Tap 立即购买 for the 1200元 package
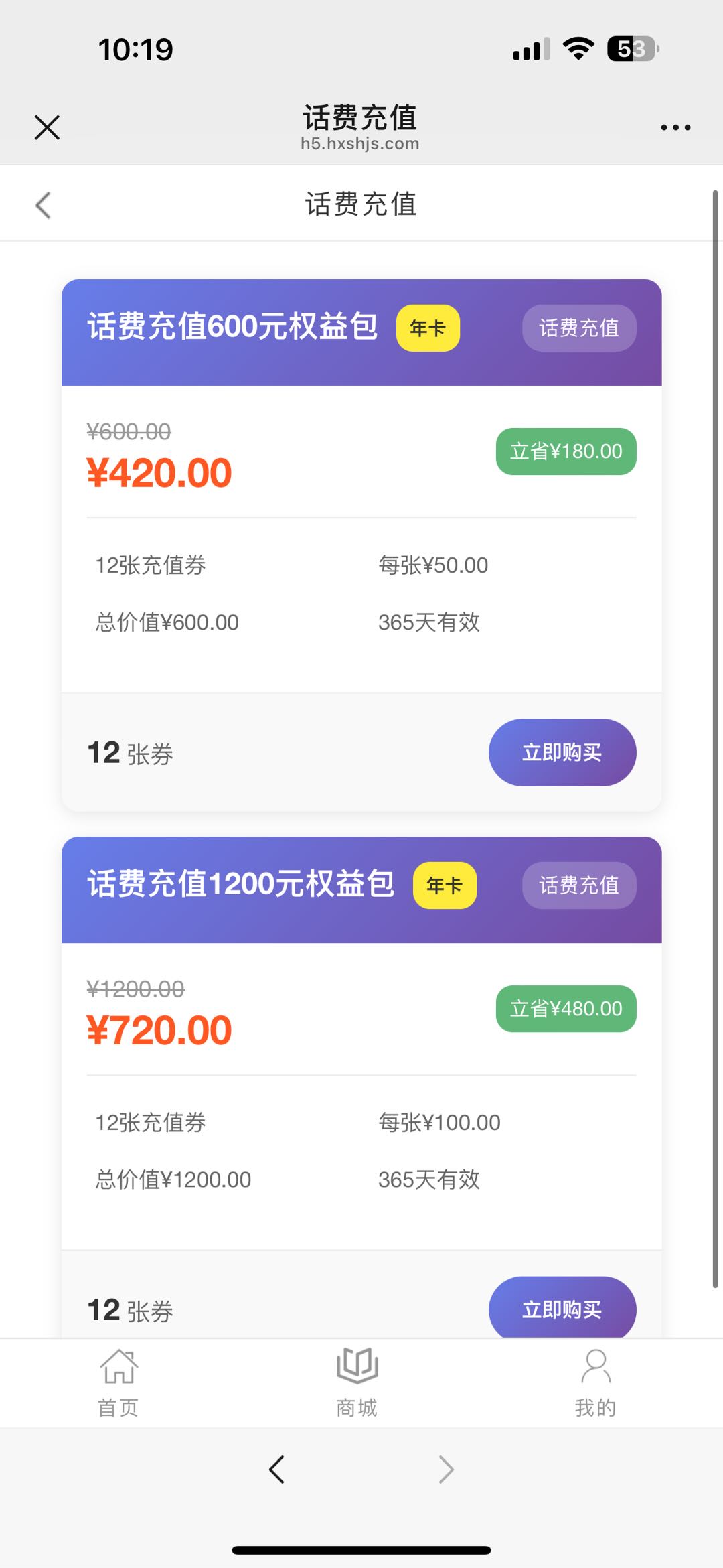 pyautogui.click(x=562, y=1309)
